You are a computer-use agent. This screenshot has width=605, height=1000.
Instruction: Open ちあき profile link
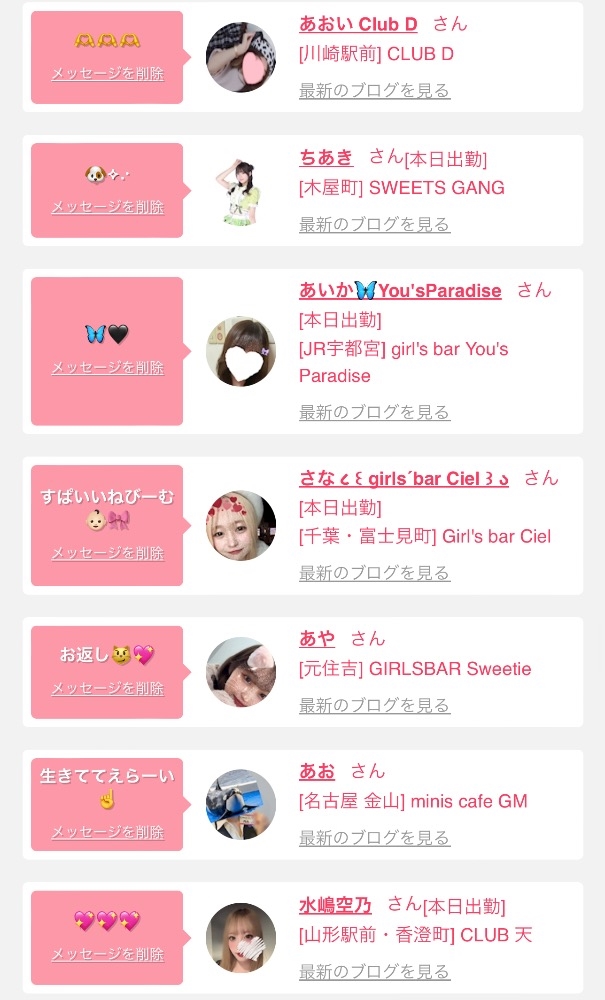coord(326,157)
